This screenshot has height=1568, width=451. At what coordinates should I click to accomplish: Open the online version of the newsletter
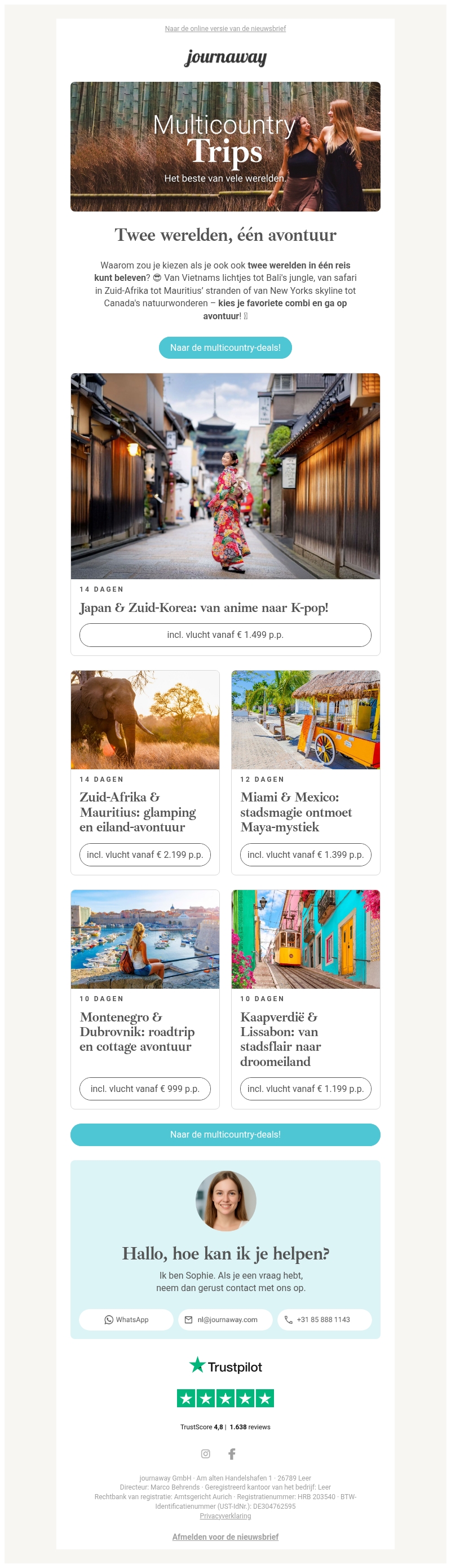225,29
